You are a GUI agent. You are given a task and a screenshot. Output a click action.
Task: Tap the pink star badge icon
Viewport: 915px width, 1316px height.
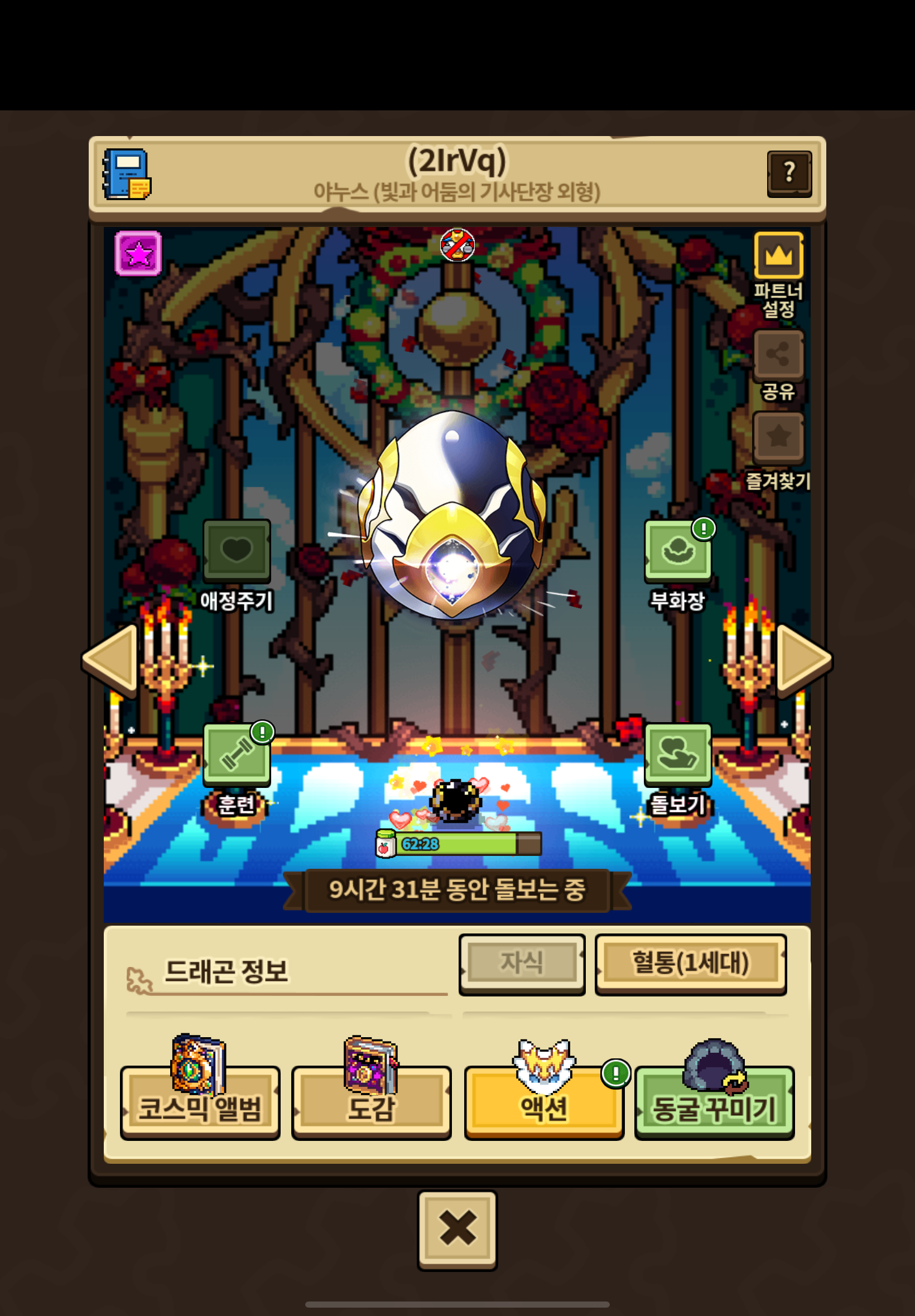138,253
